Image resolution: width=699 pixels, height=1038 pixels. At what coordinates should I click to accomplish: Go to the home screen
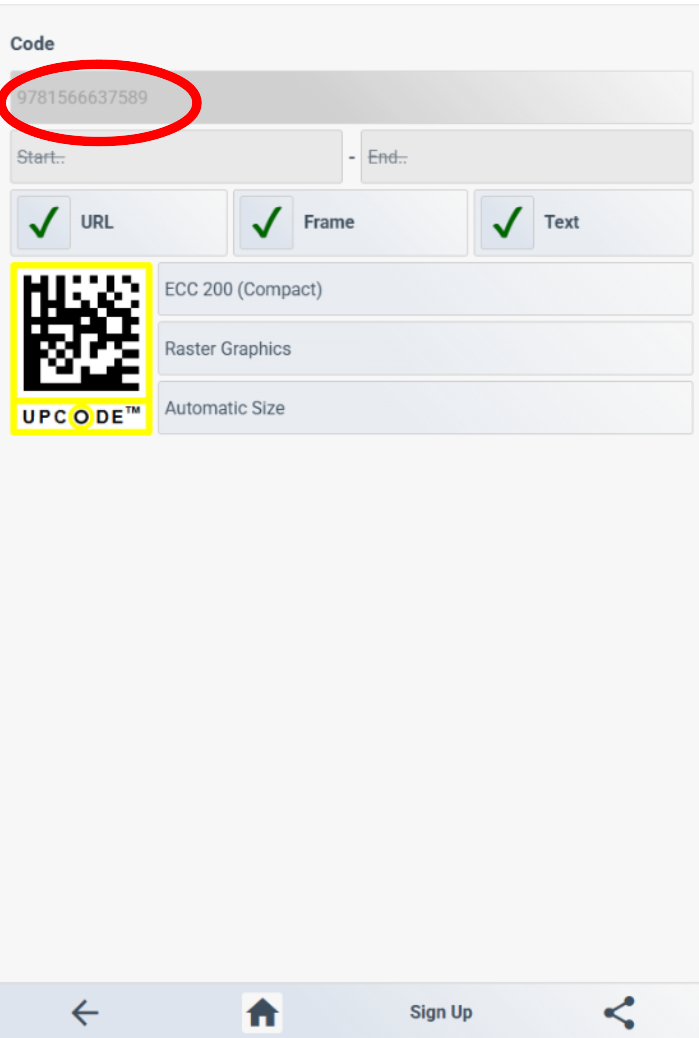(x=262, y=1012)
